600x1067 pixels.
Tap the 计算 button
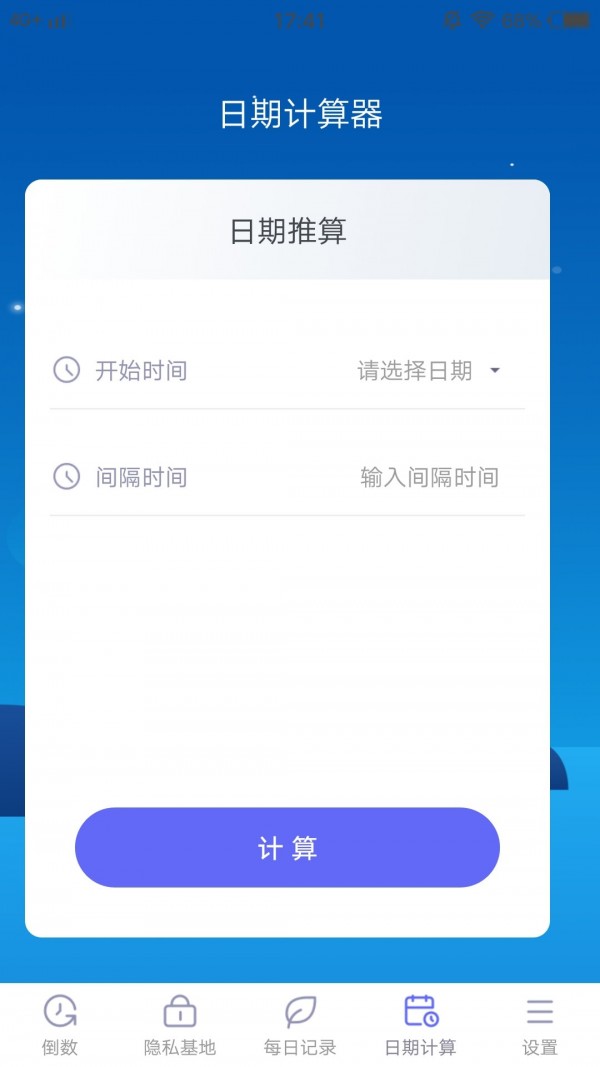coord(287,848)
